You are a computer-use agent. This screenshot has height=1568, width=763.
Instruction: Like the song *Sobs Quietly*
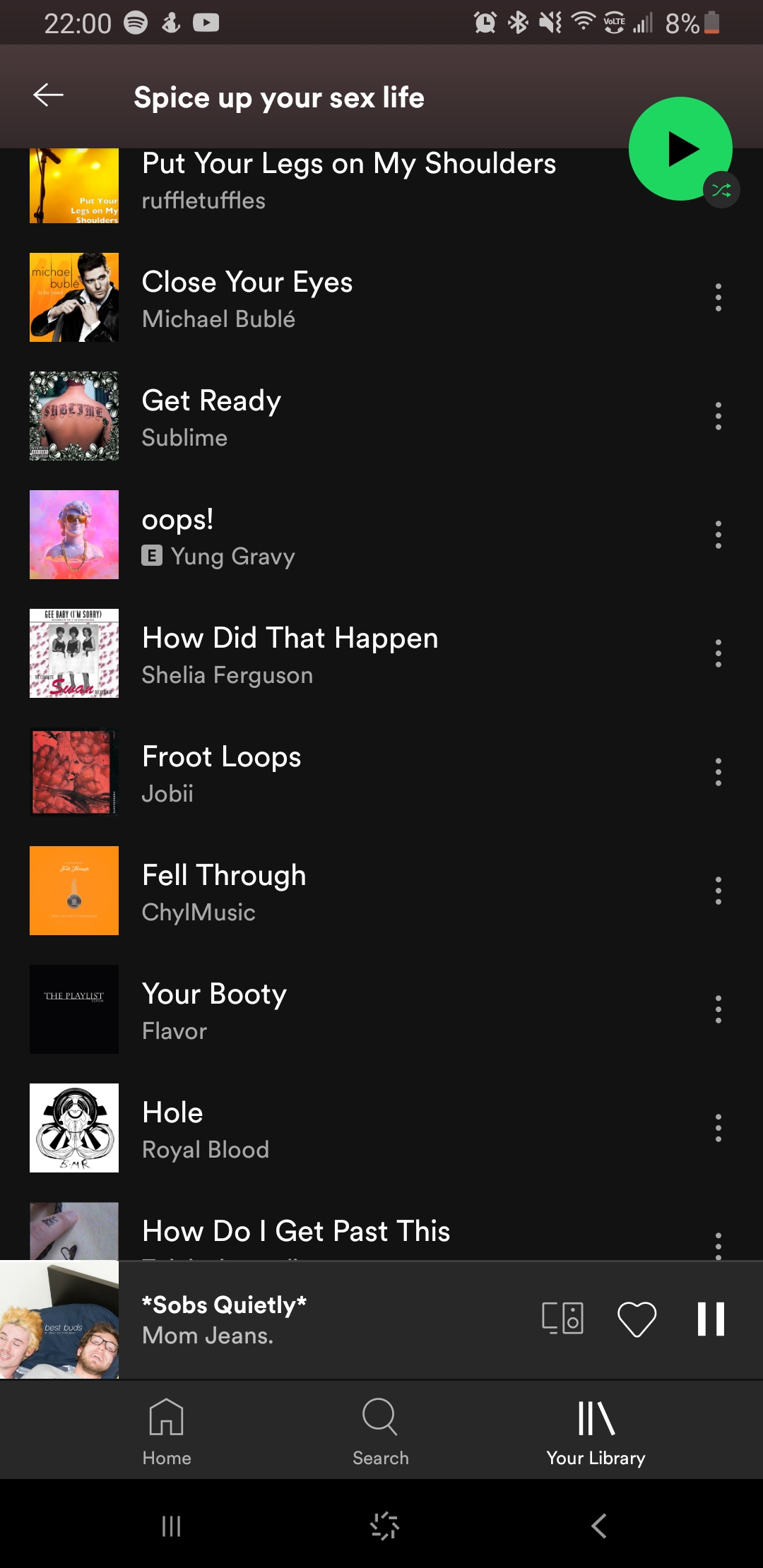(637, 1319)
